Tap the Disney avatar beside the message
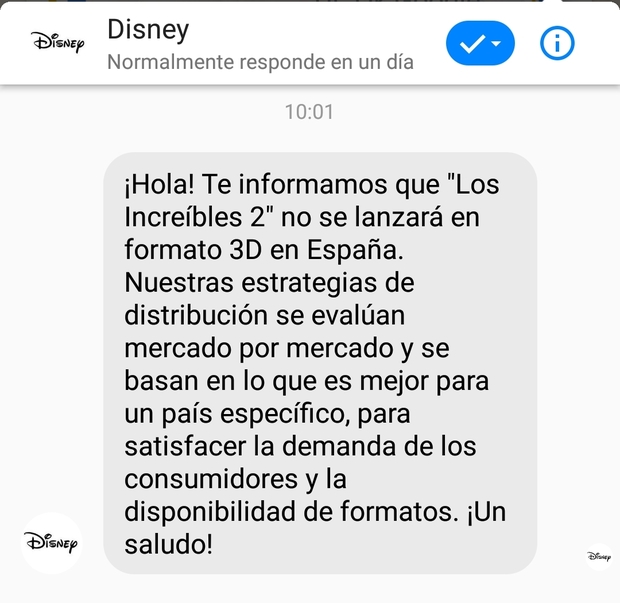 [51, 542]
